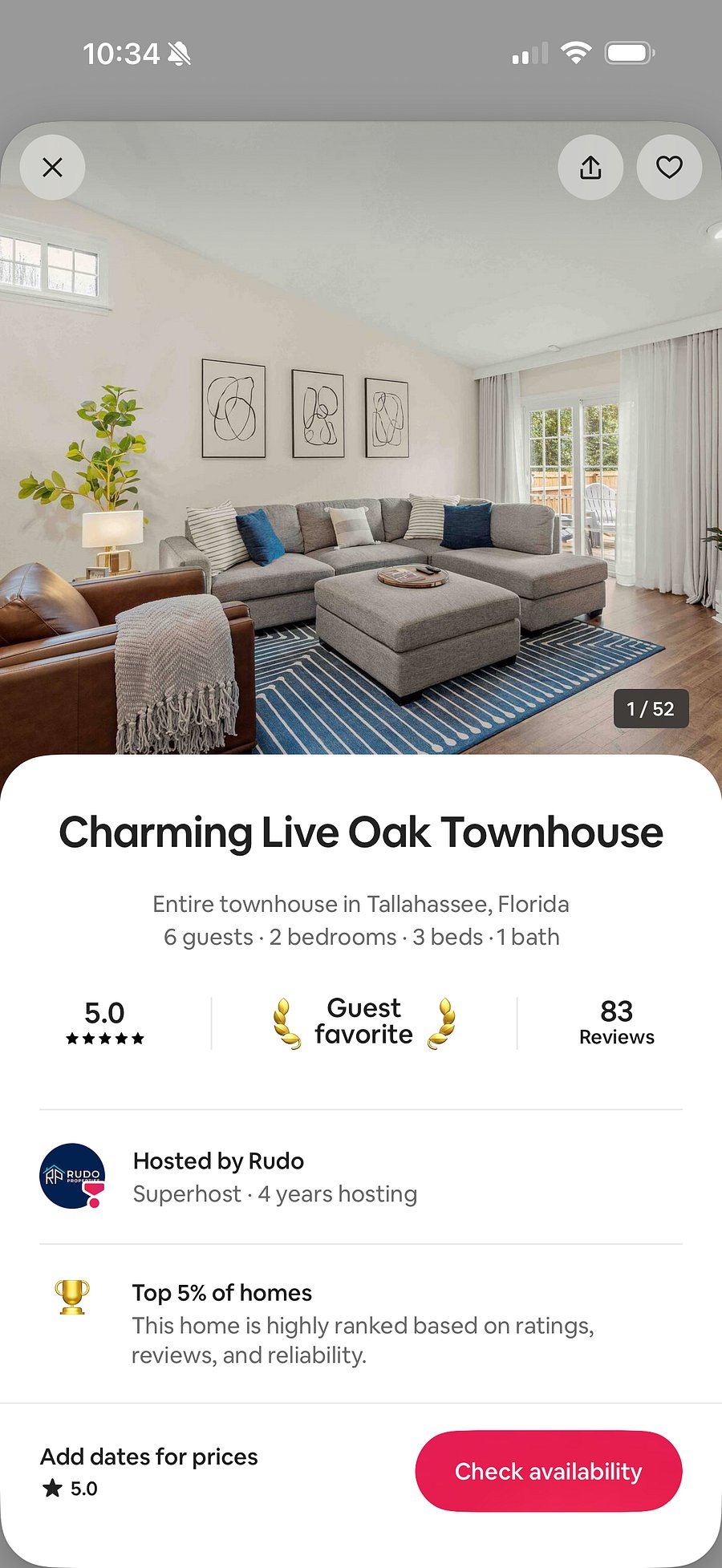
Task: Save listing with the heart icon
Action: click(x=669, y=168)
